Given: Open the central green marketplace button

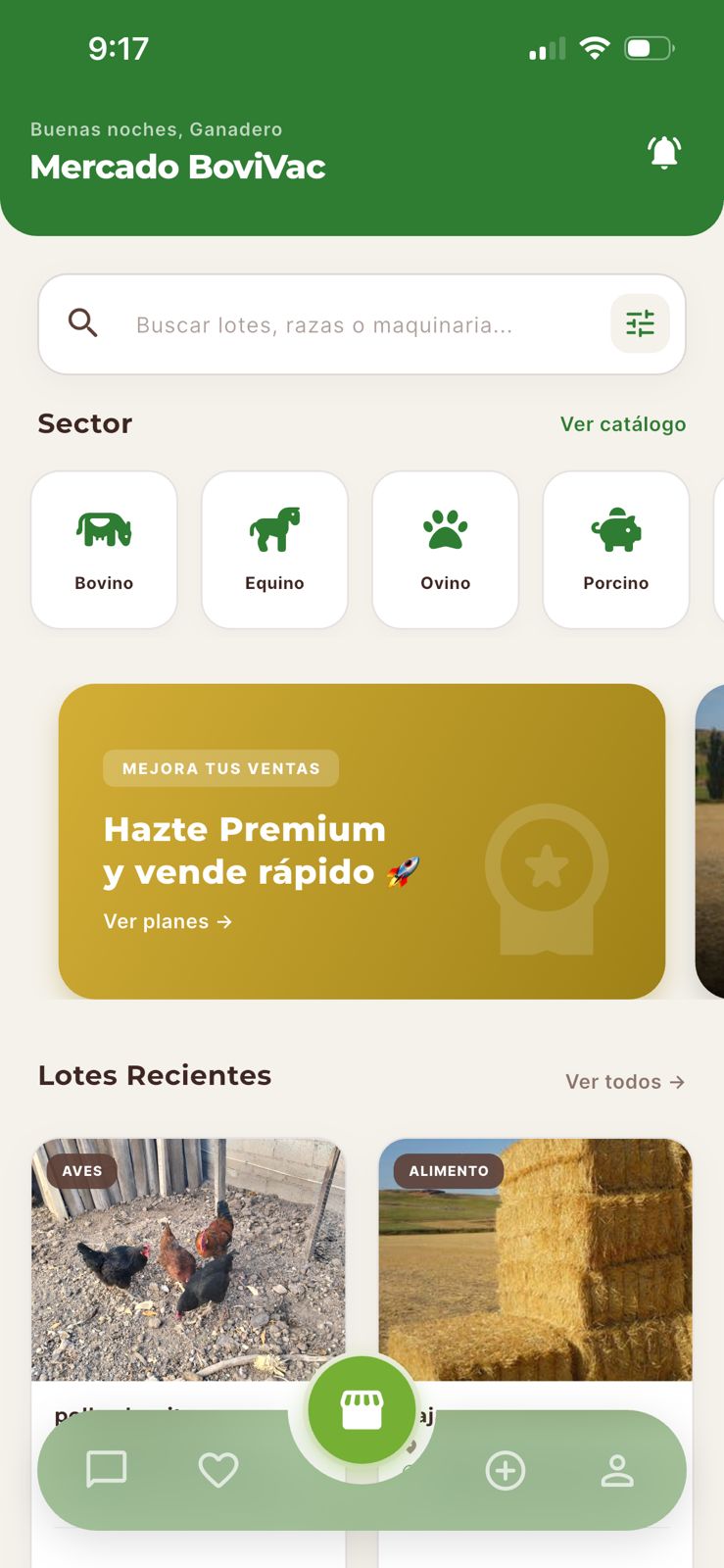Looking at the screenshot, I should point(362,1409).
